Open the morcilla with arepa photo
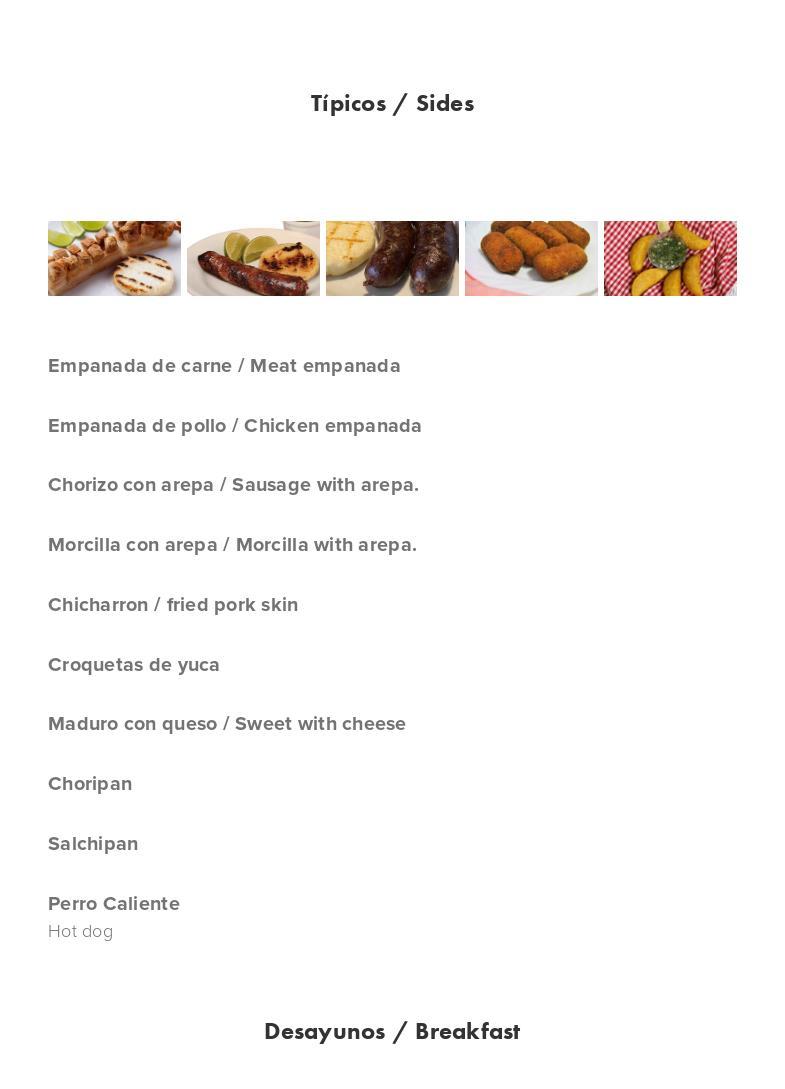Screen dimensions: 785x1089 (392, 258)
